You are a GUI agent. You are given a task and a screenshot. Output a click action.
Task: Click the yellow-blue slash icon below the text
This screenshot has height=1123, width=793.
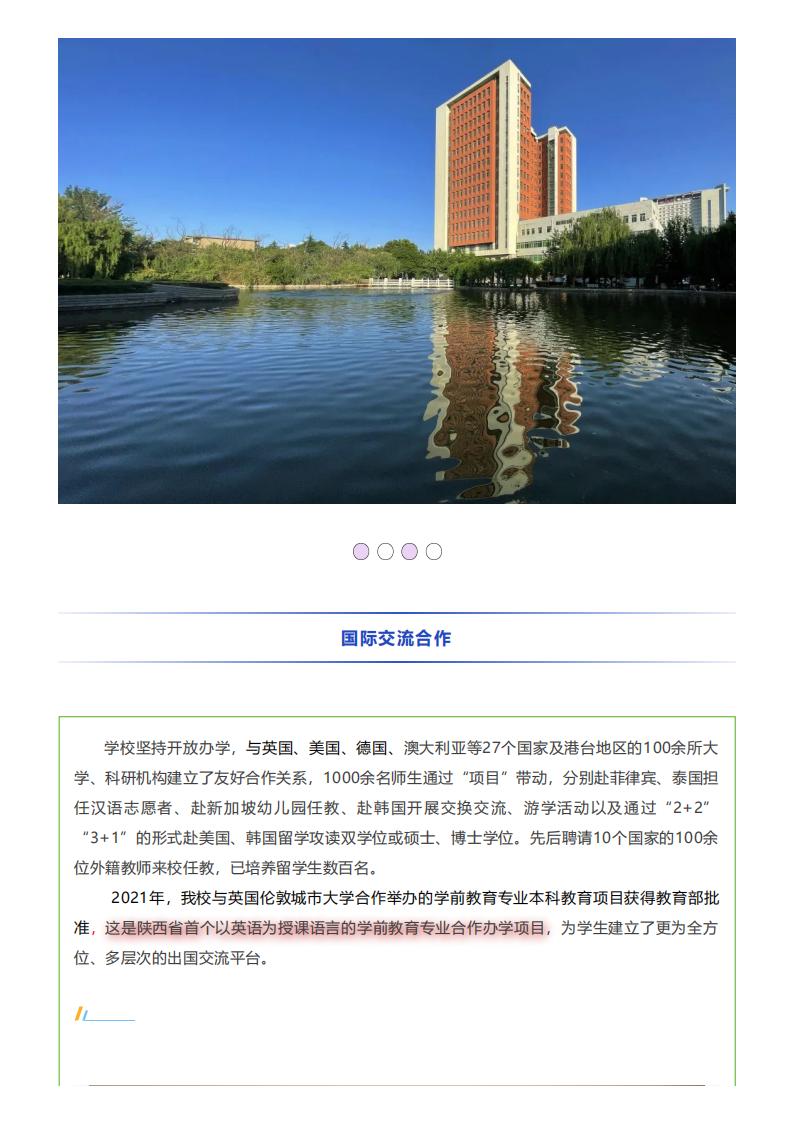[81, 1013]
